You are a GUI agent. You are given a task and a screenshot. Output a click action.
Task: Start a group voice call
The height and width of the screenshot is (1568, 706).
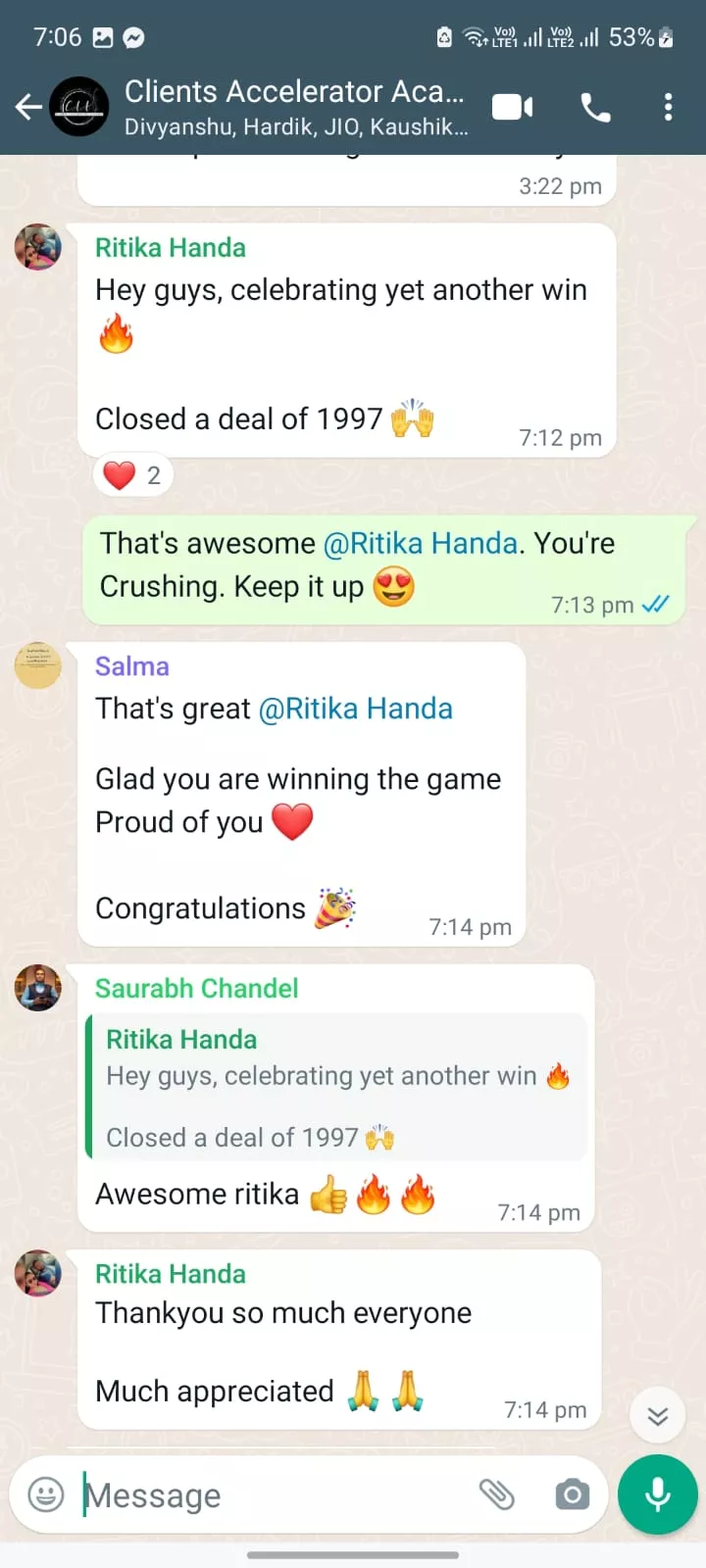click(x=595, y=107)
